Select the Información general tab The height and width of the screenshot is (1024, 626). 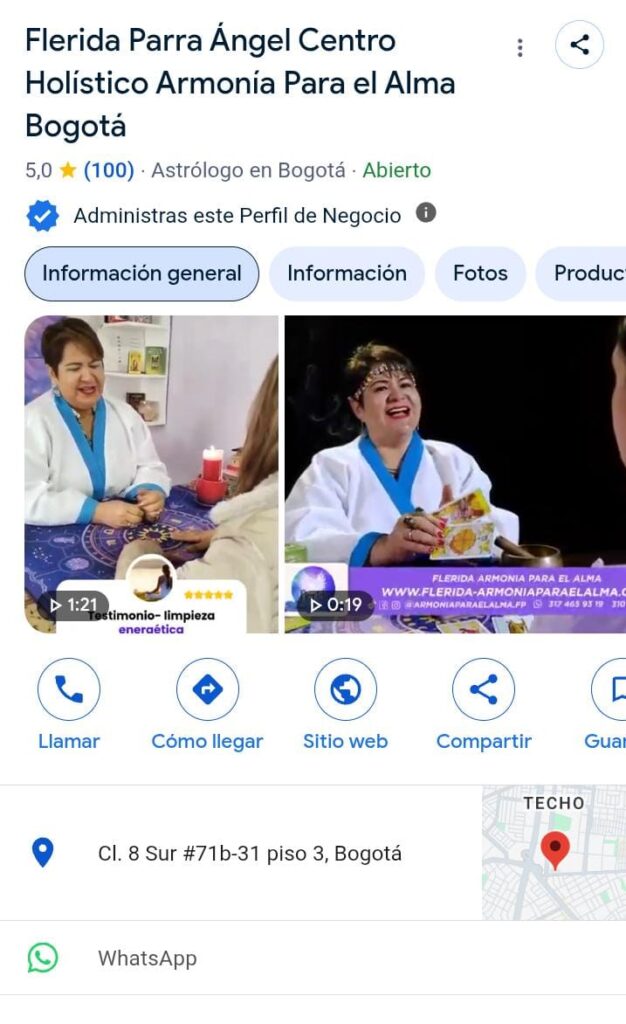(x=141, y=274)
